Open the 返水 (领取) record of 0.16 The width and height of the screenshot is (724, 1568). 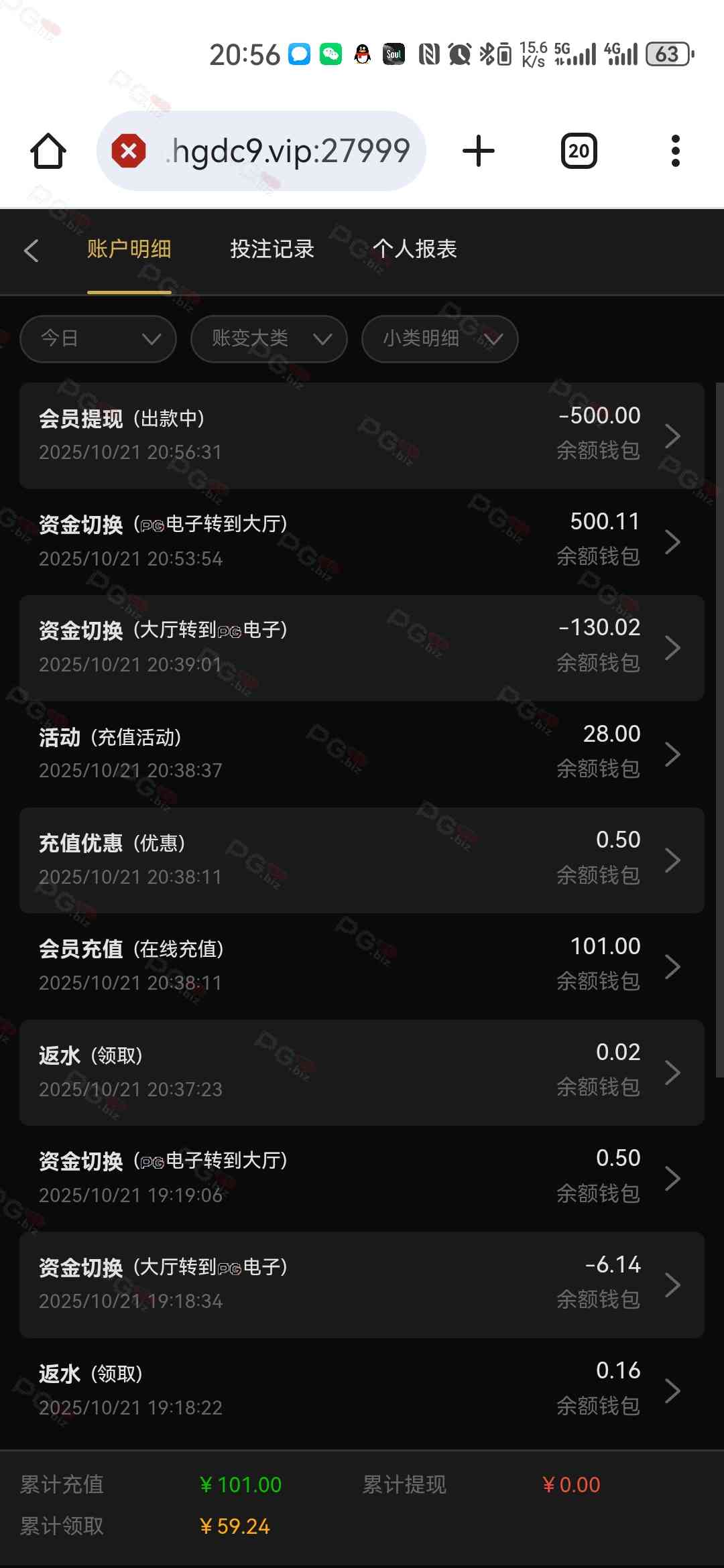pos(361,1390)
